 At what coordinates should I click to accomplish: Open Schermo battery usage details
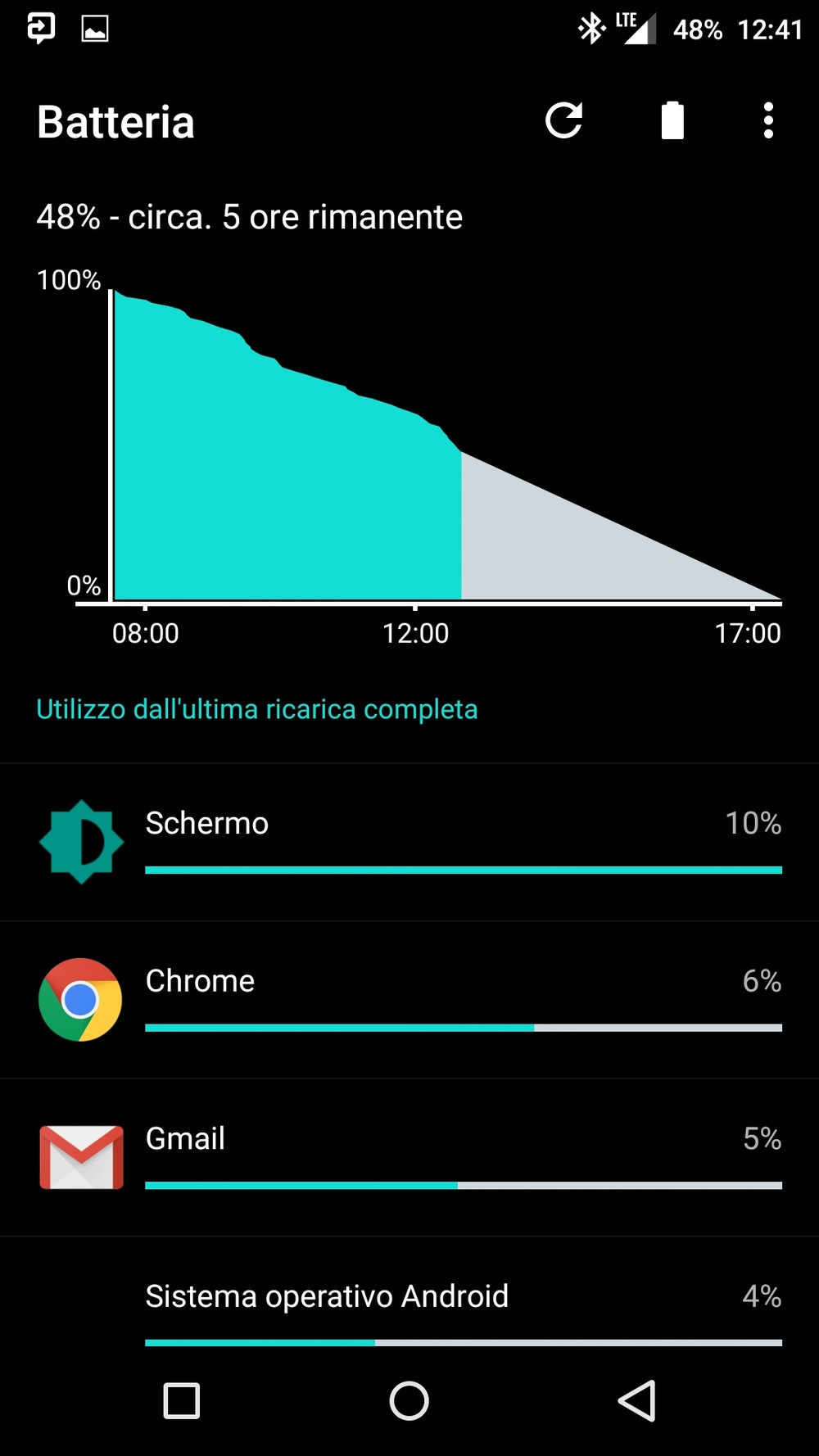coord(409,843)
